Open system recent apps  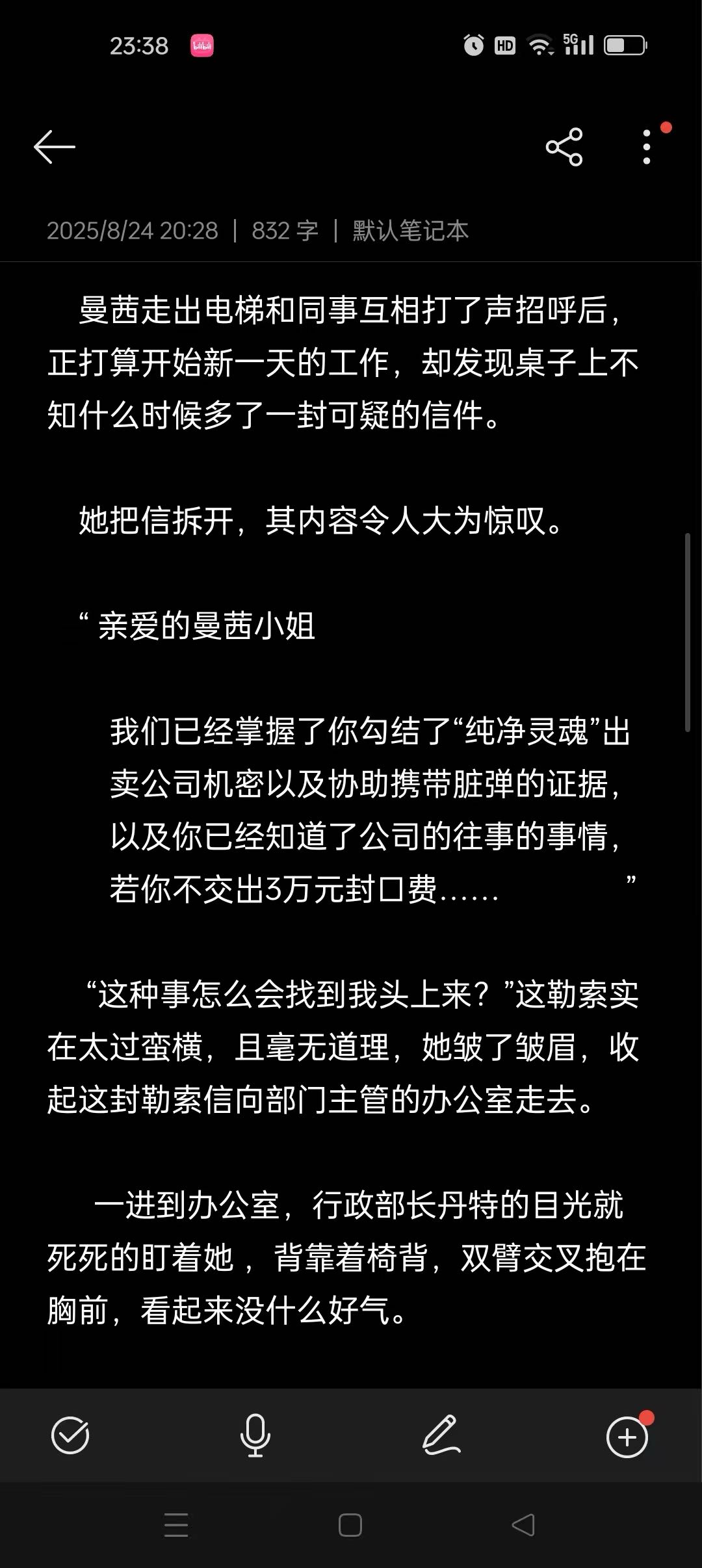(x=176, y=1524)
